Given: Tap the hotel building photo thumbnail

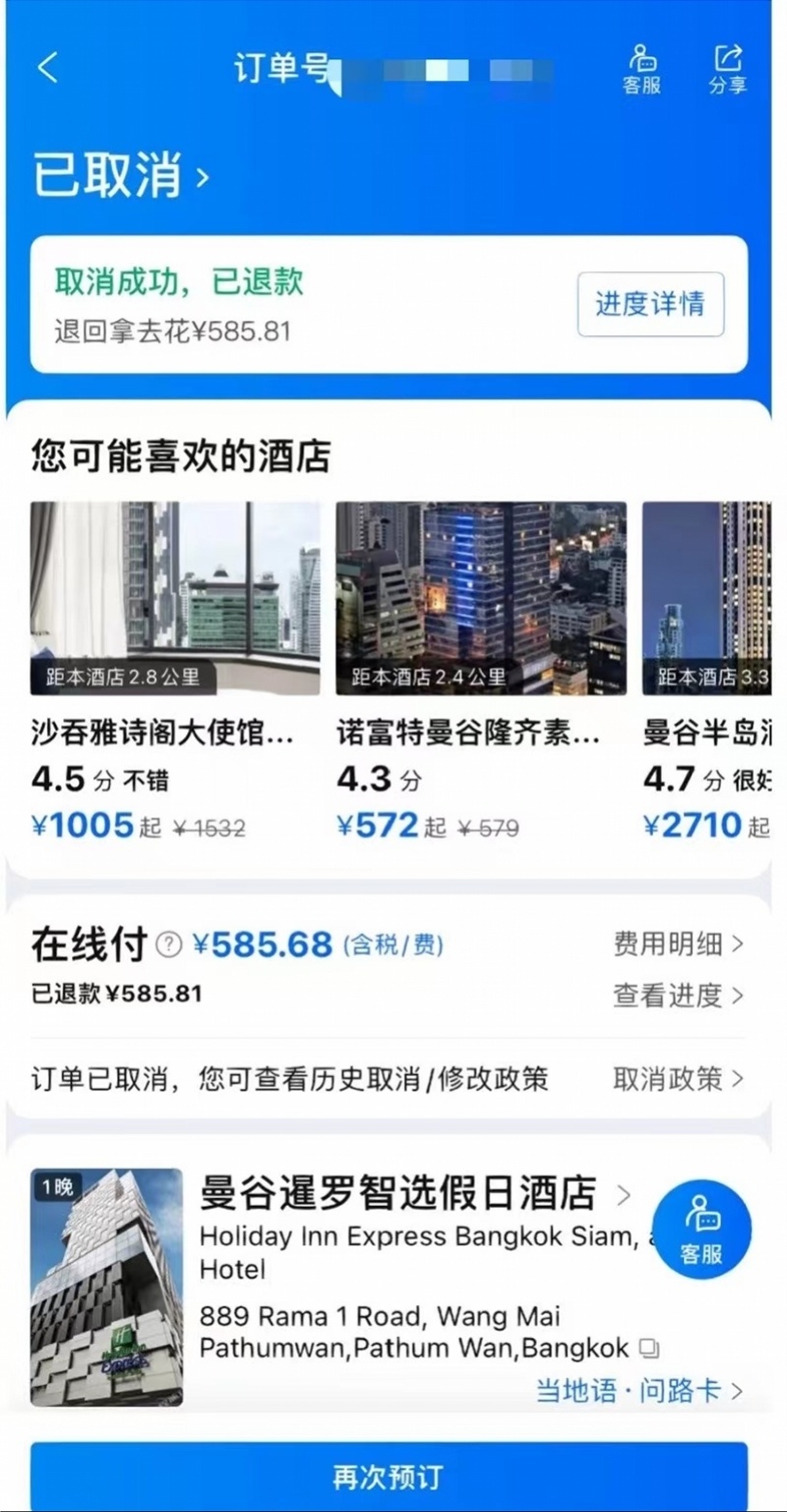Looking at the screenshot, I should [x=106, y=1289].
